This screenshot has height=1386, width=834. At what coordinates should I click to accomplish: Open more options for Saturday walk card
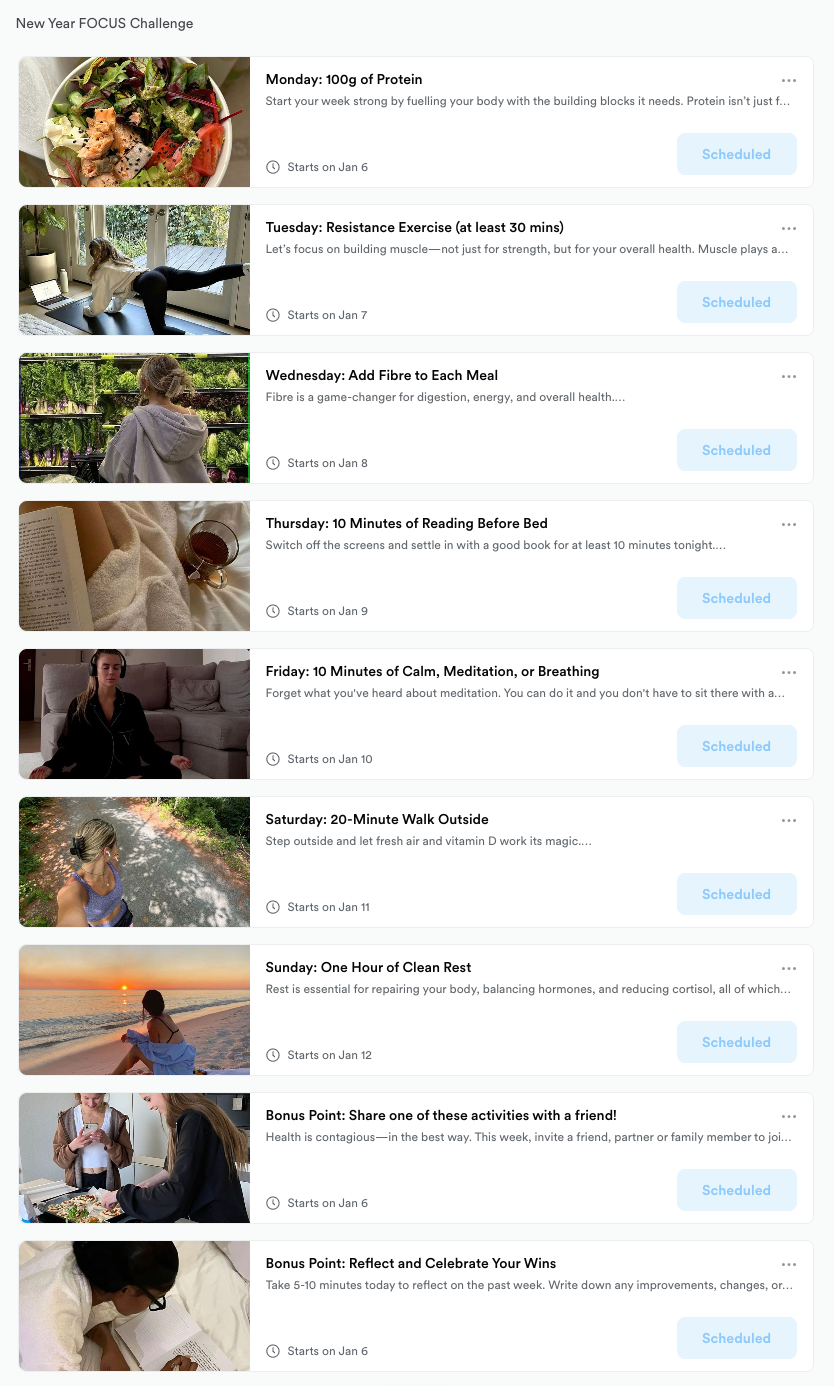click(x=789, y=820)
